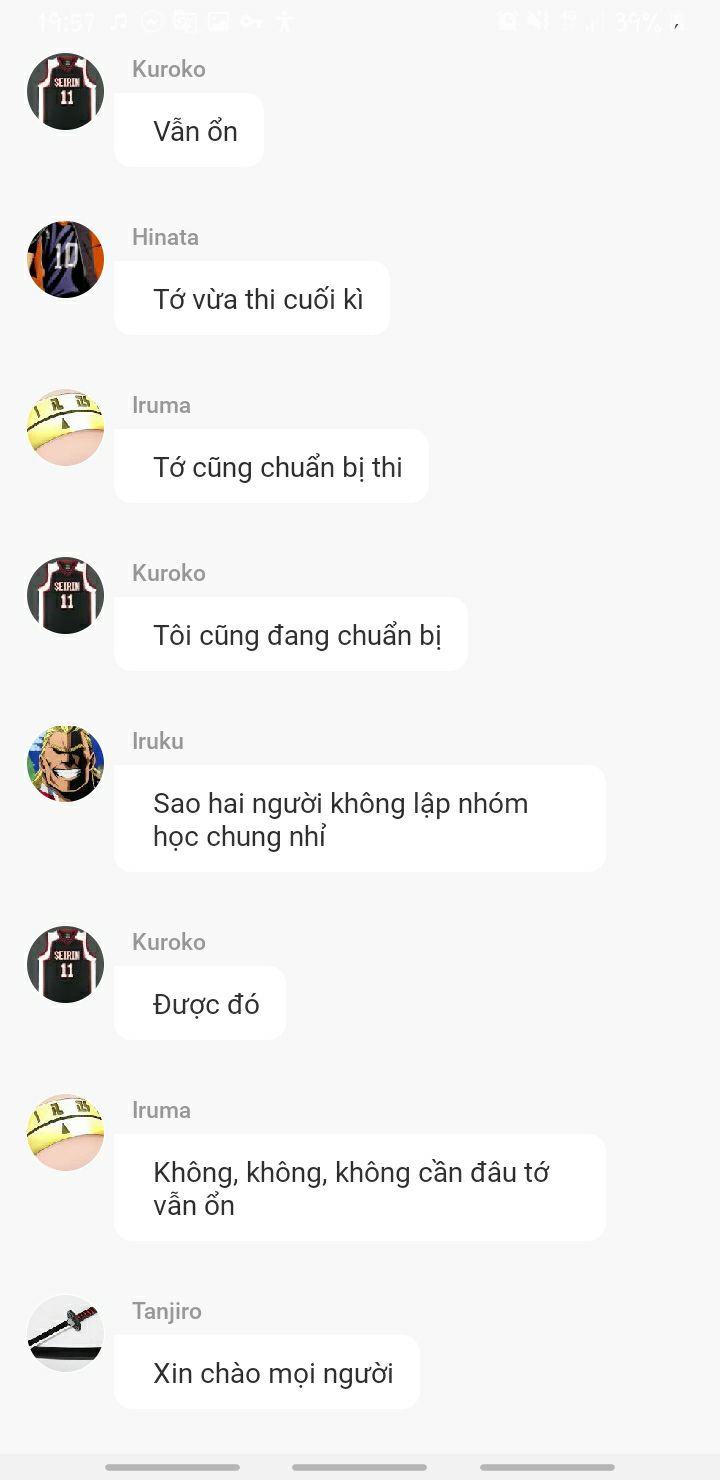View Tanjiro's profile avatar
This screenshot has width=720, height=1480.
65,1333
